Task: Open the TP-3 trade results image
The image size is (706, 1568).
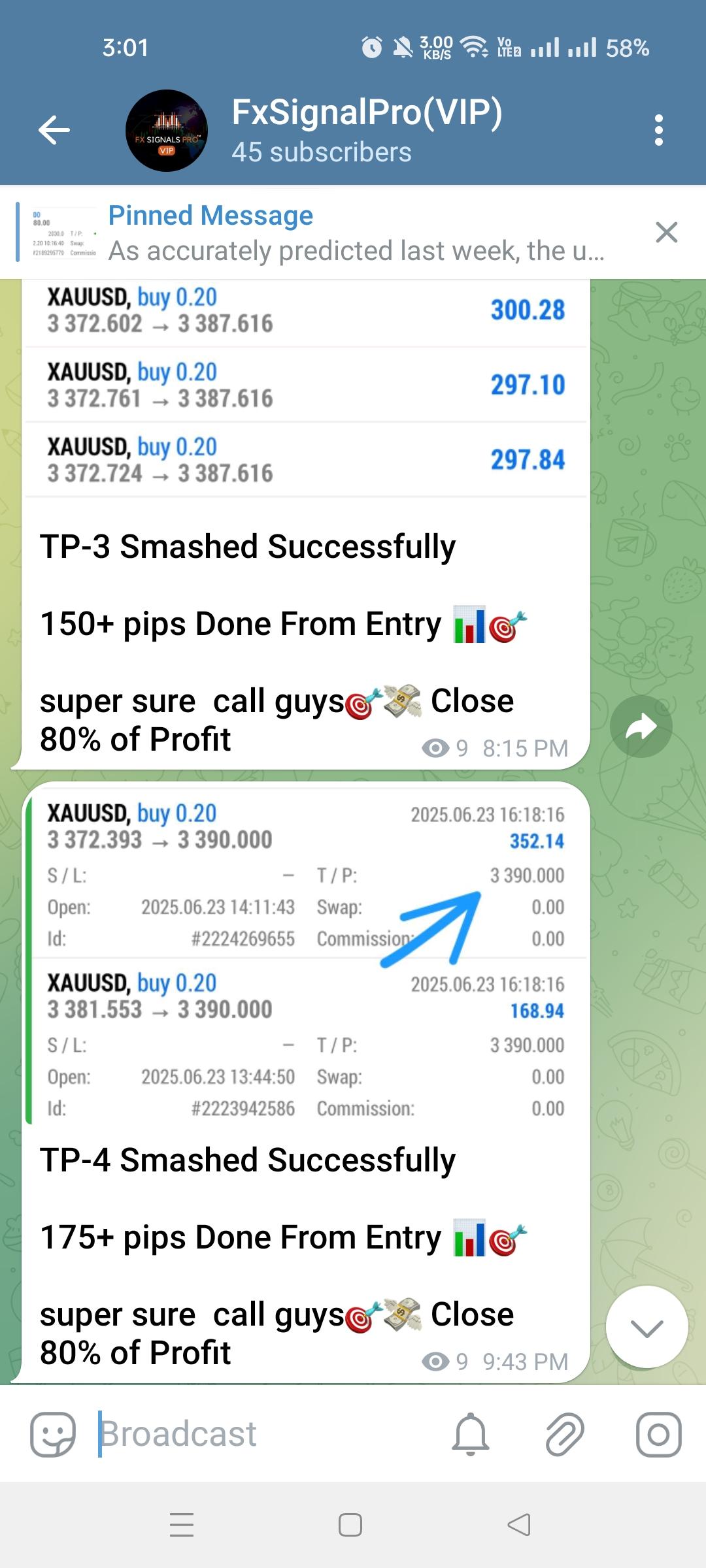Action: point(306,389)
